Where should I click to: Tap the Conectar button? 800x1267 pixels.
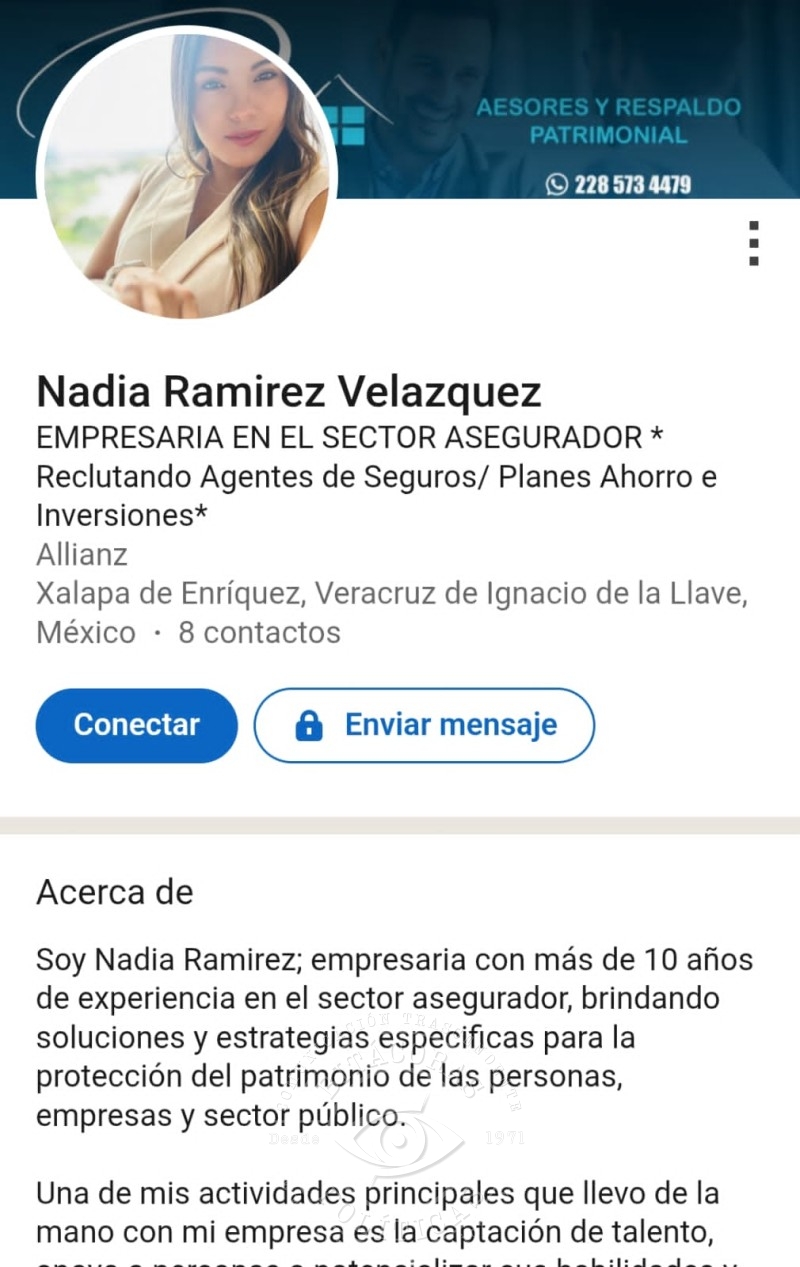click(x=137, y=725)
